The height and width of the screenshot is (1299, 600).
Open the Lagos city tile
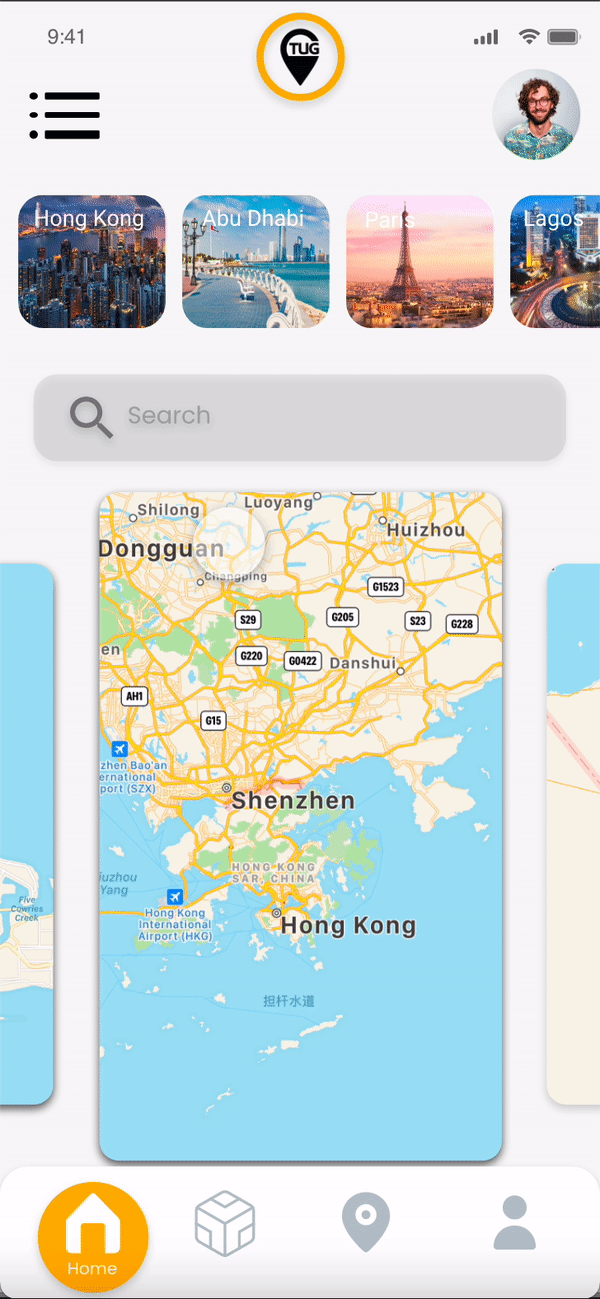556,262
